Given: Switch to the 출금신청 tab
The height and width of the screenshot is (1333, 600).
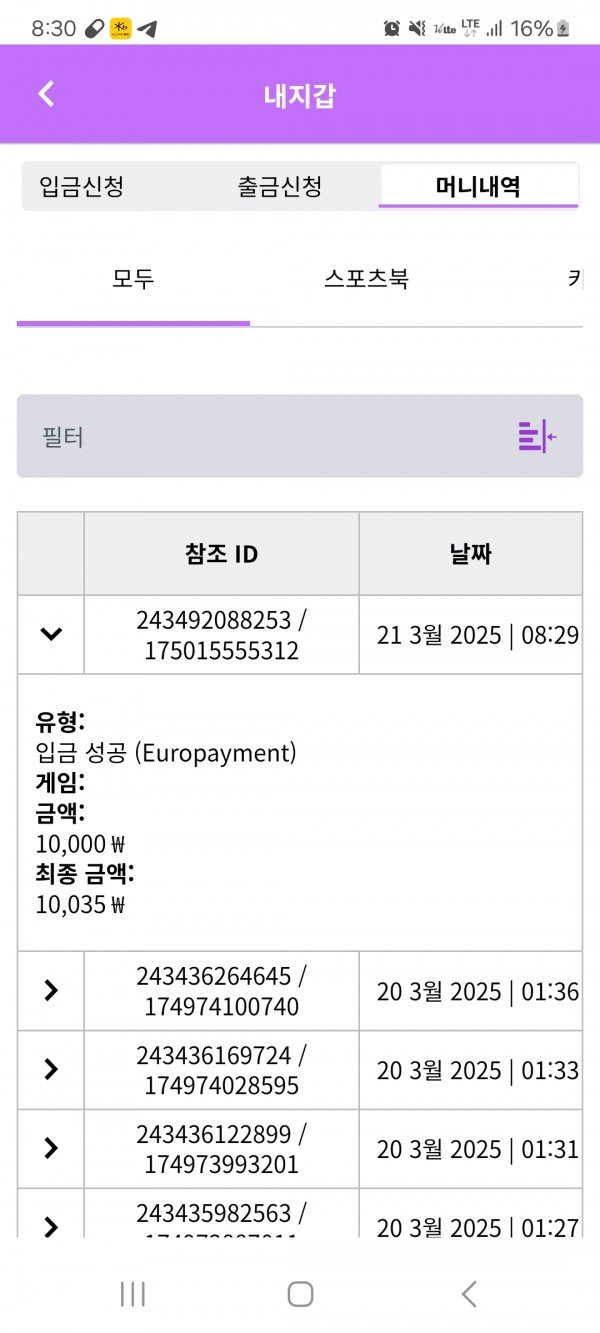Looking at the screenshot, I should [280, 186].
